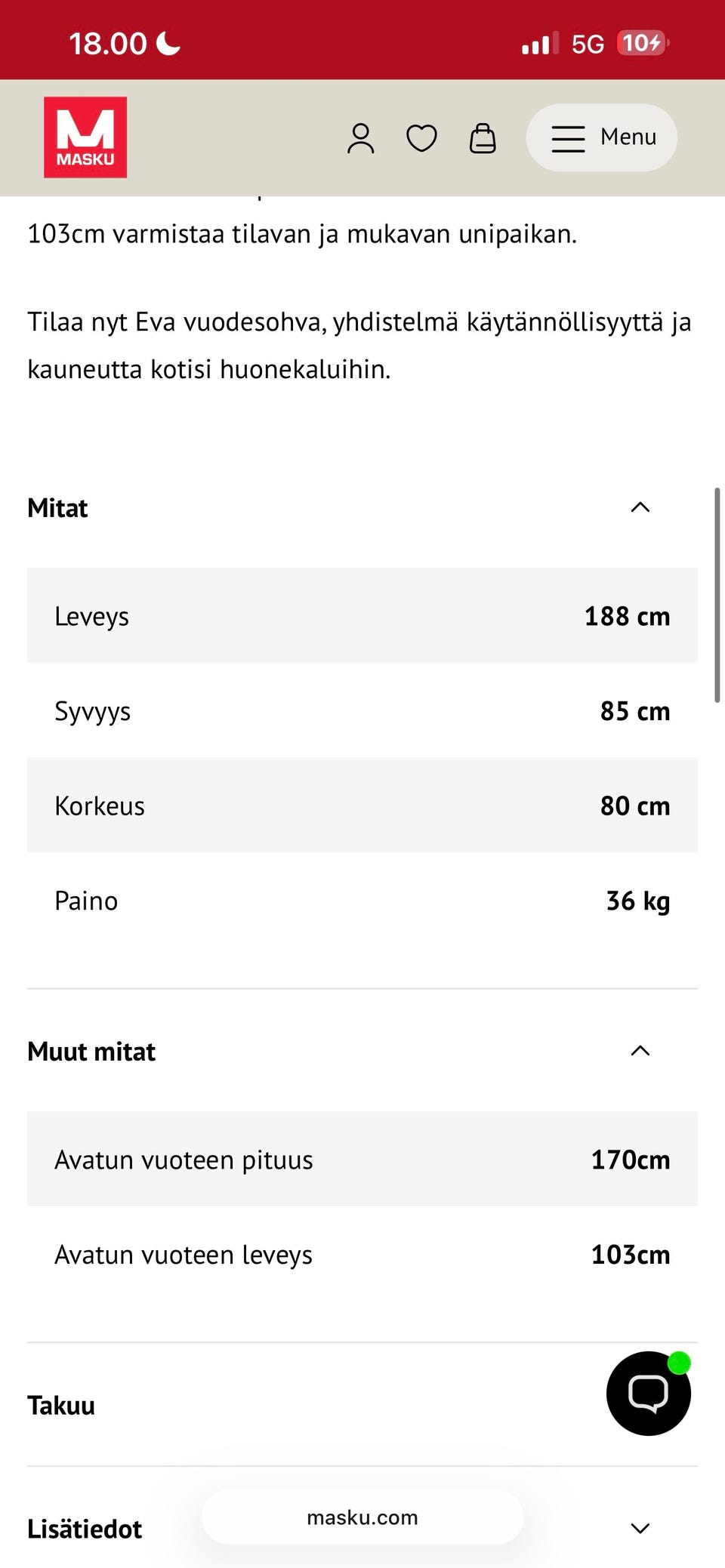Tap the 18.00 clock display
This screenshot has height=1568, width=725.
point(108,42)
